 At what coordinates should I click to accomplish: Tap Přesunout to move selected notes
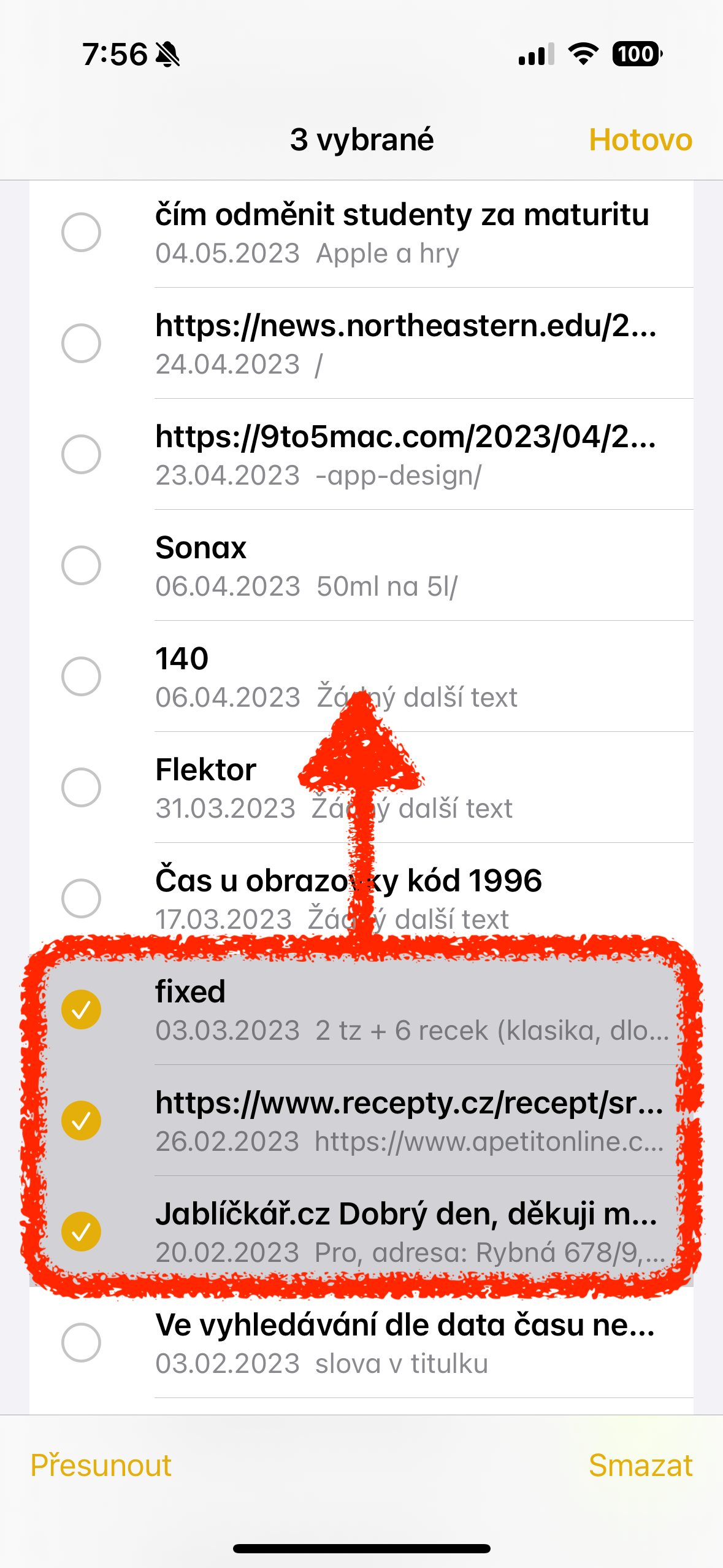(101, 1466)
